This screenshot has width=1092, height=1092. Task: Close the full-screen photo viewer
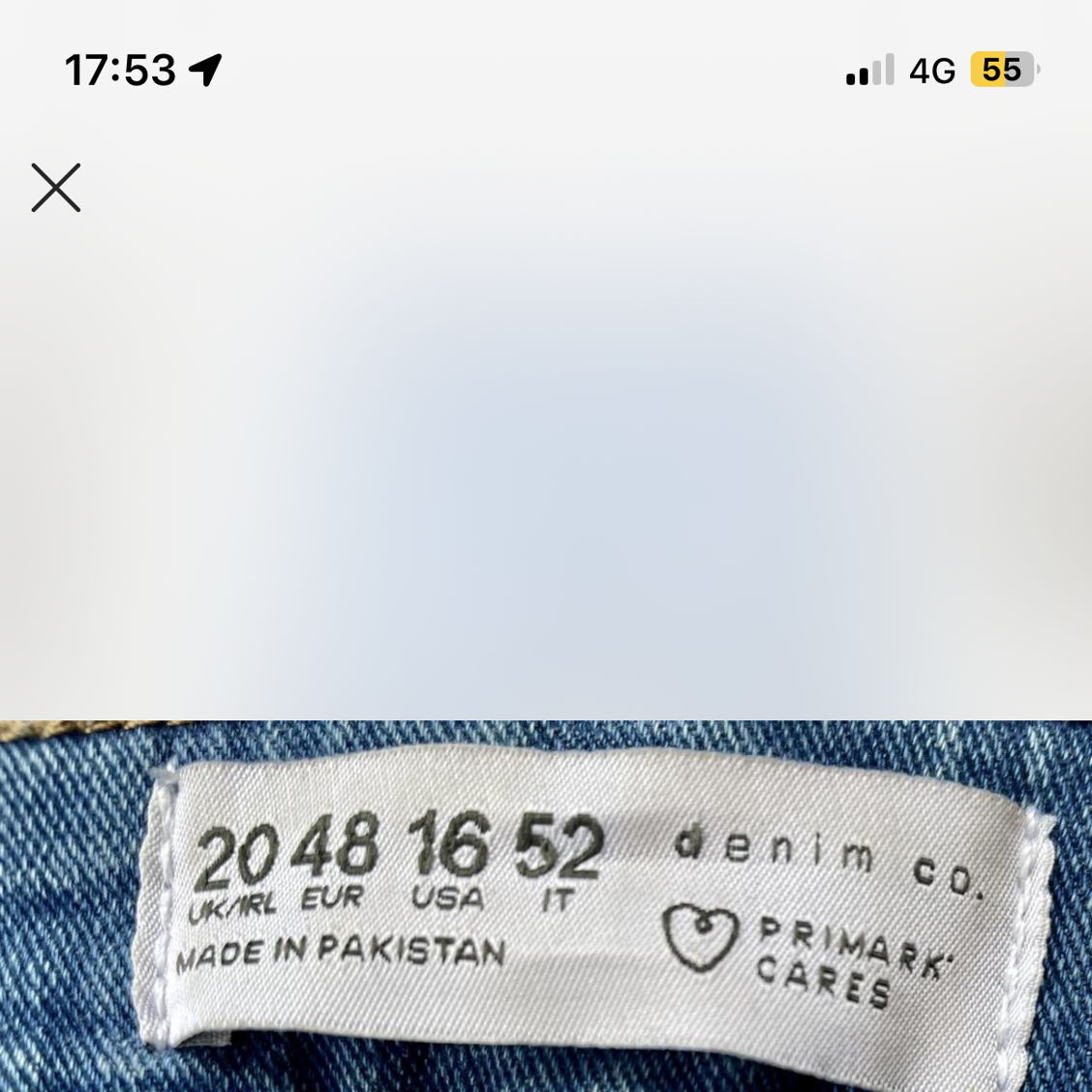pyautogui.click(x=56, y=188)
